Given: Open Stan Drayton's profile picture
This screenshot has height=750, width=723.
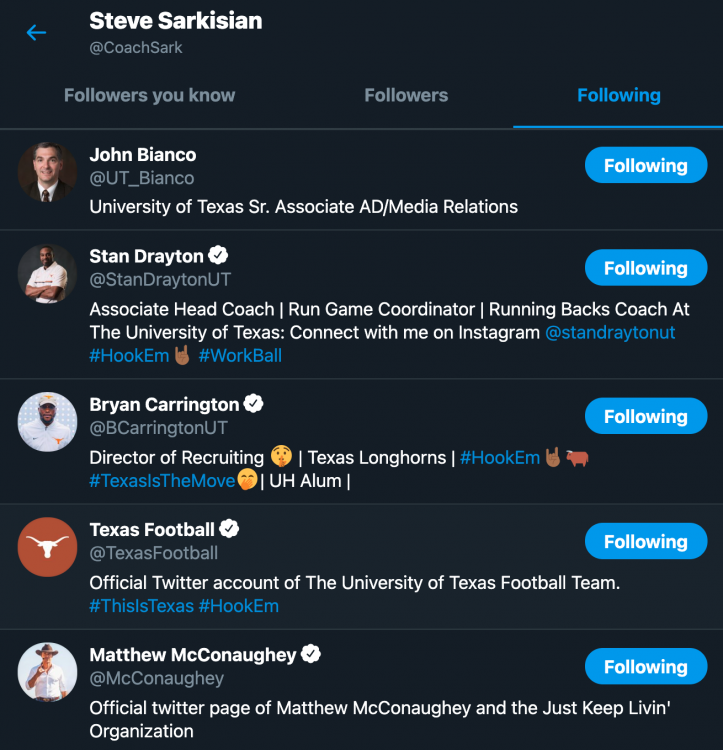Looking at the screenshot, I should click(x=47, y=274).
